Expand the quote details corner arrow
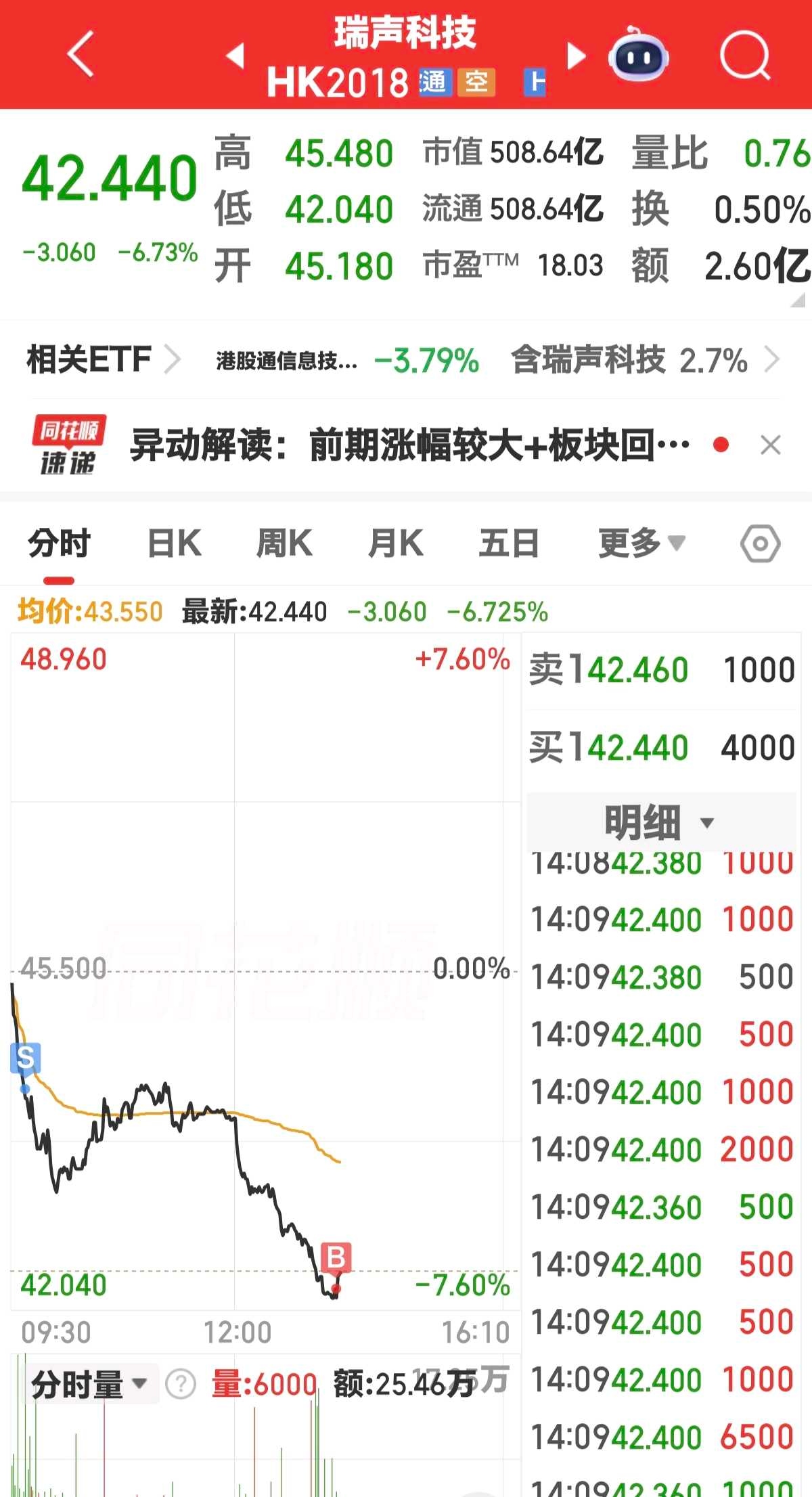The width and height of the screenshot is (812, 1497). (x=798, y=300)
